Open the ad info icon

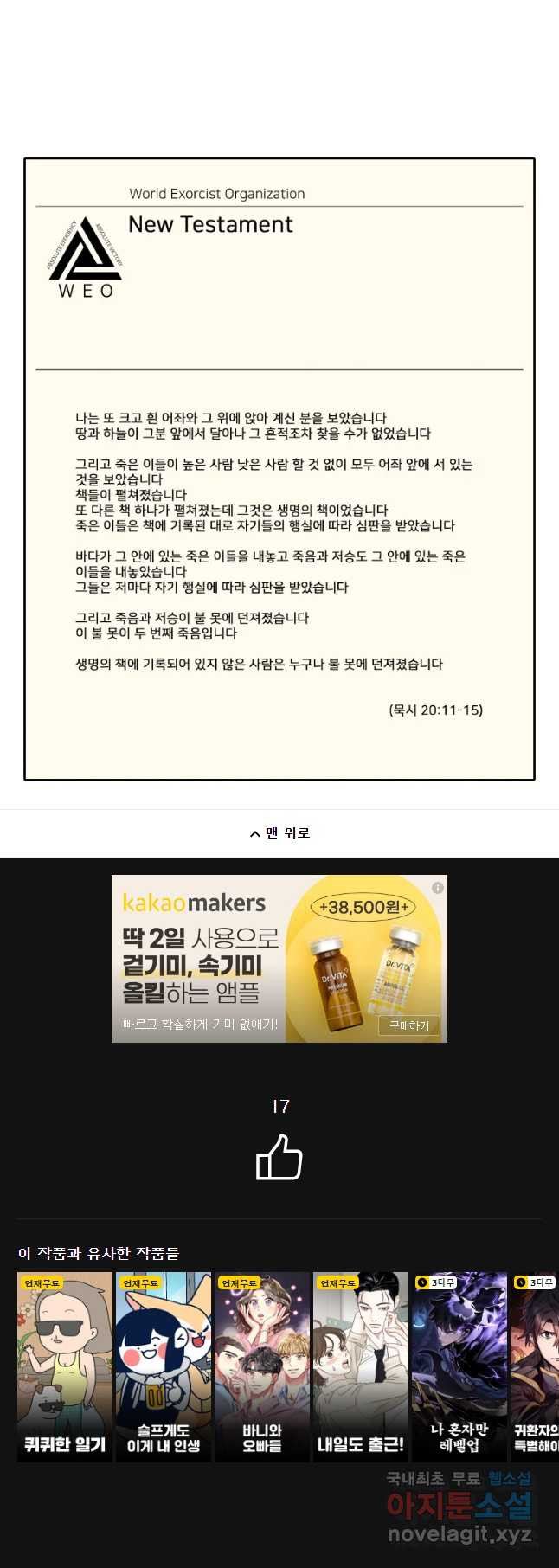[x=438, y=888]
